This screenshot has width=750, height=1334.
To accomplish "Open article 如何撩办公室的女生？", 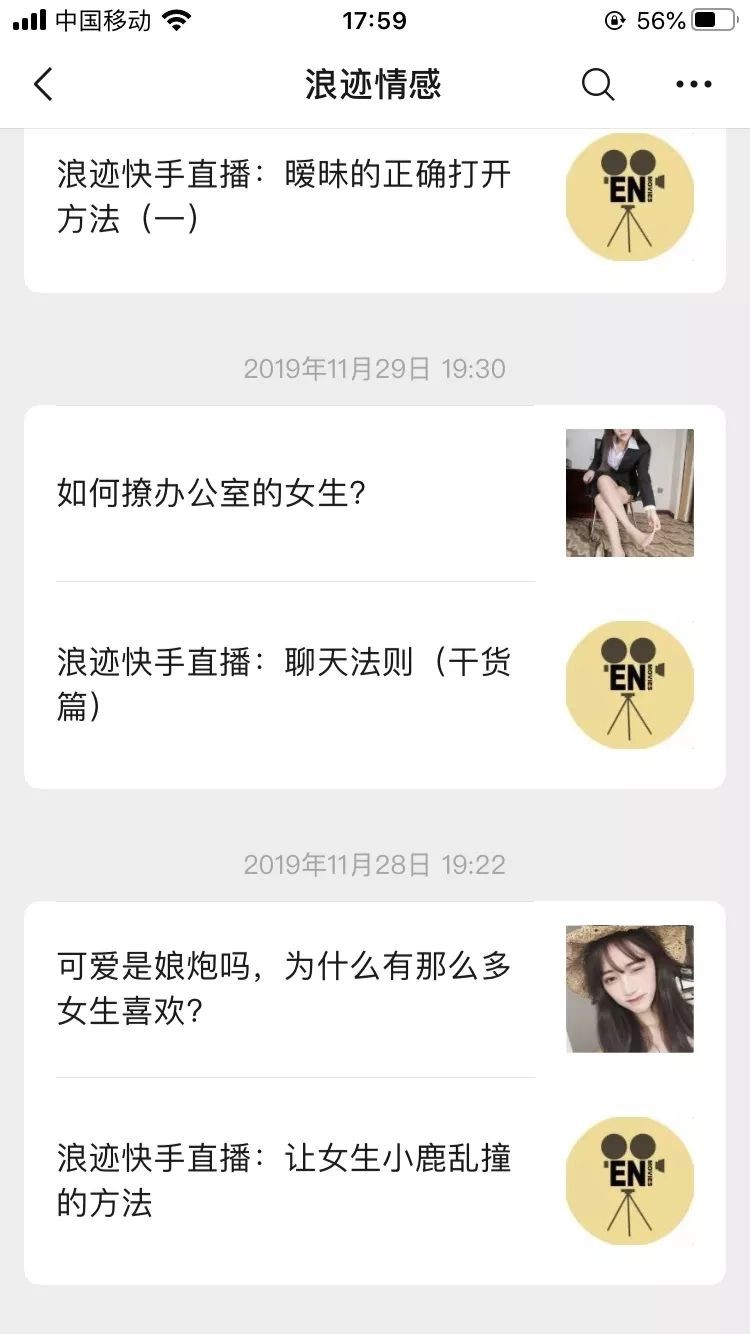I will click(x=212, y=493).
